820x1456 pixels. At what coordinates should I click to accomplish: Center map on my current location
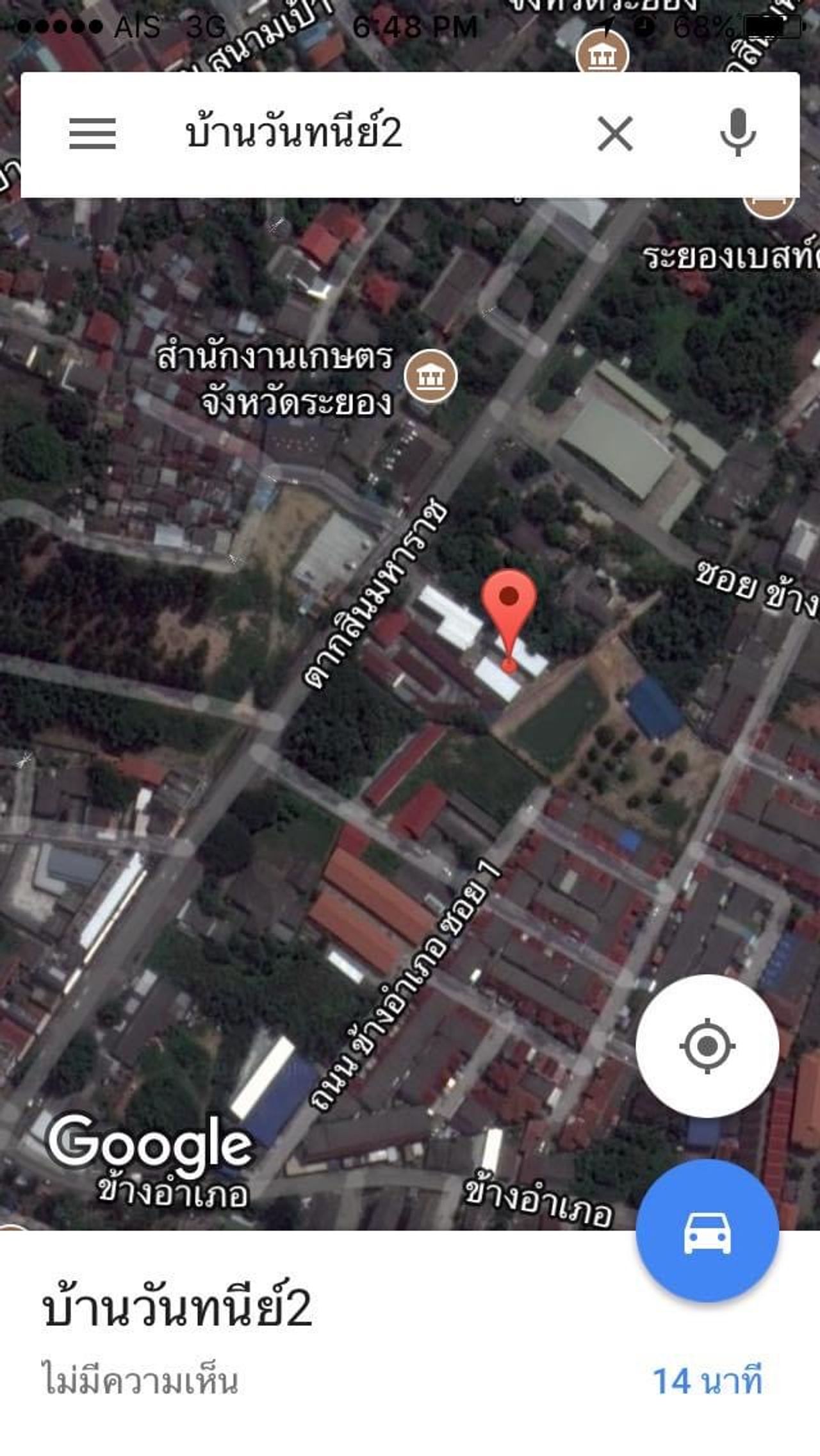(707, 1046)
